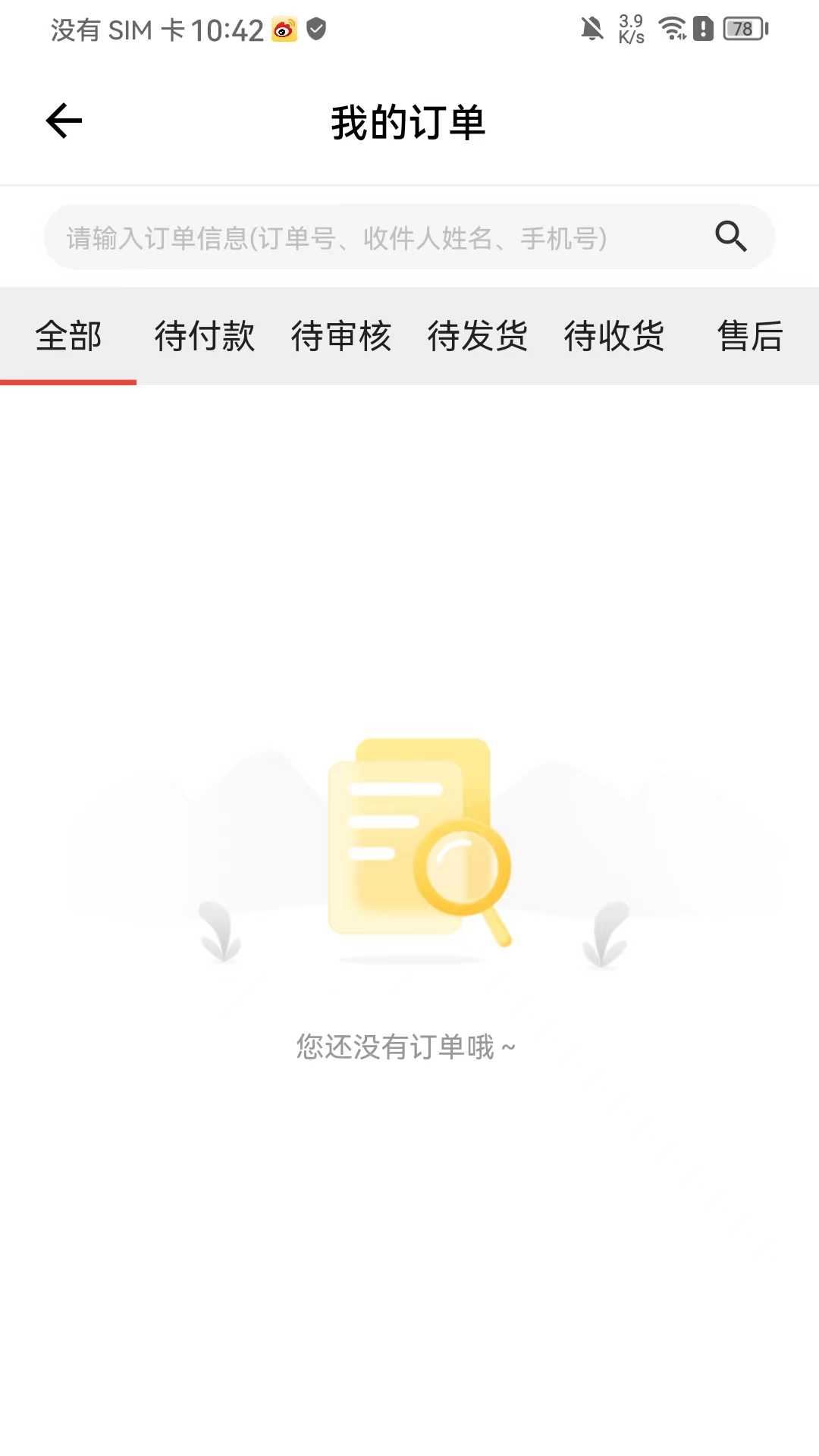Select the 售后 tab
The width and height of the screenshot is (819, 1456).
click(751, 337)
